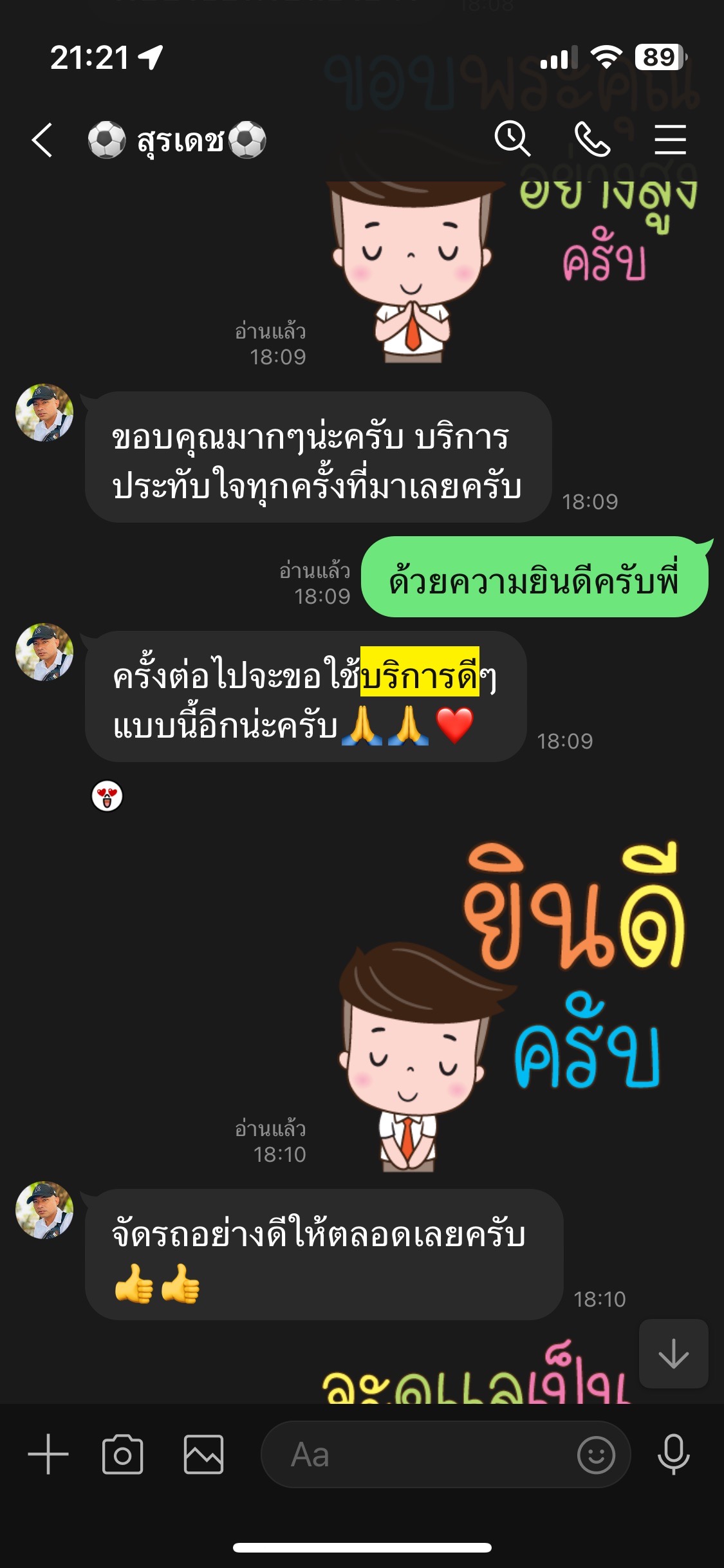View the heart-eyes reaction under the message
Viewport: 724px width, 1568px height.
[107, 796]
